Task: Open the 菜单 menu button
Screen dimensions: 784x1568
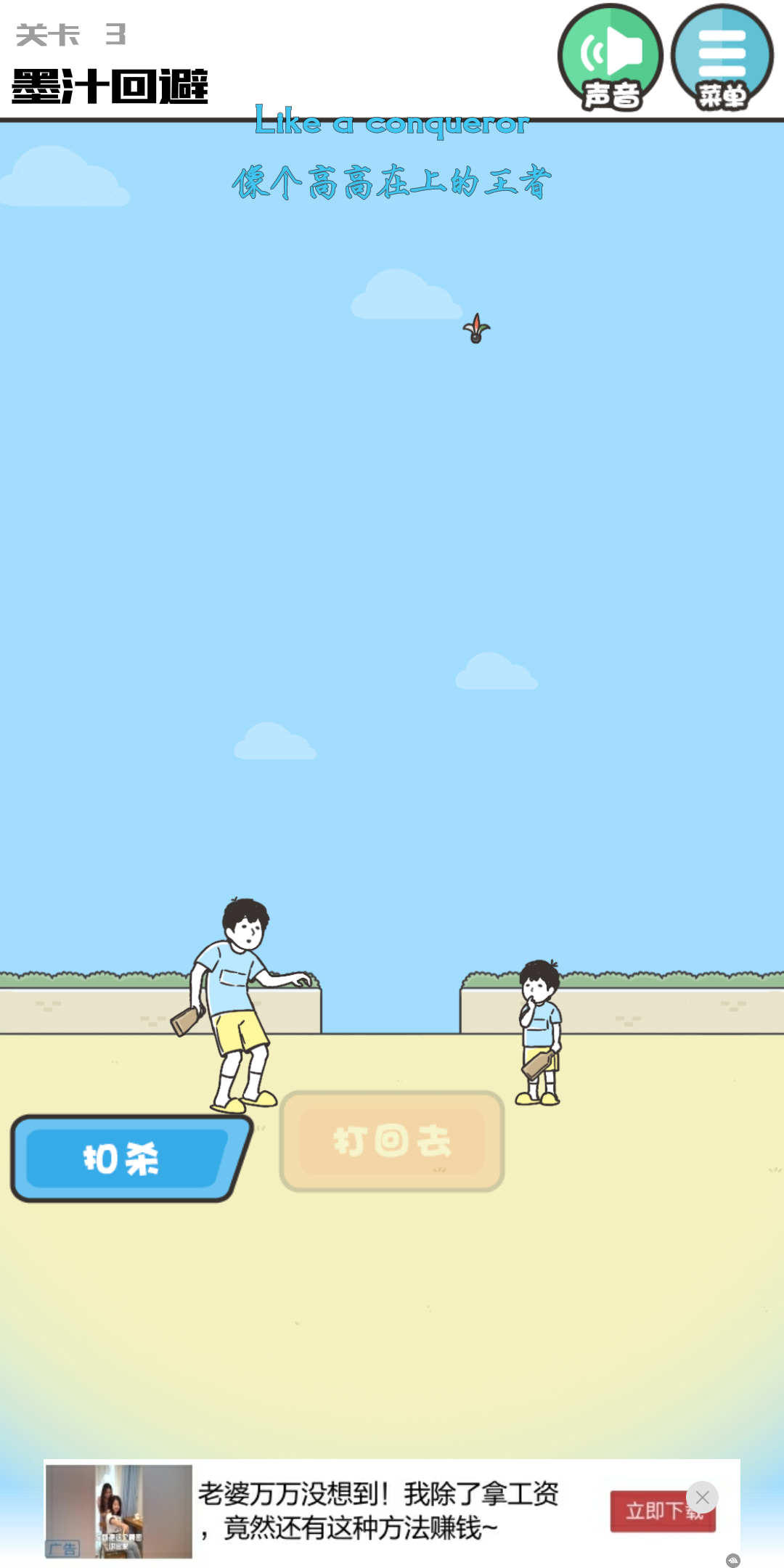Action: 722,58
